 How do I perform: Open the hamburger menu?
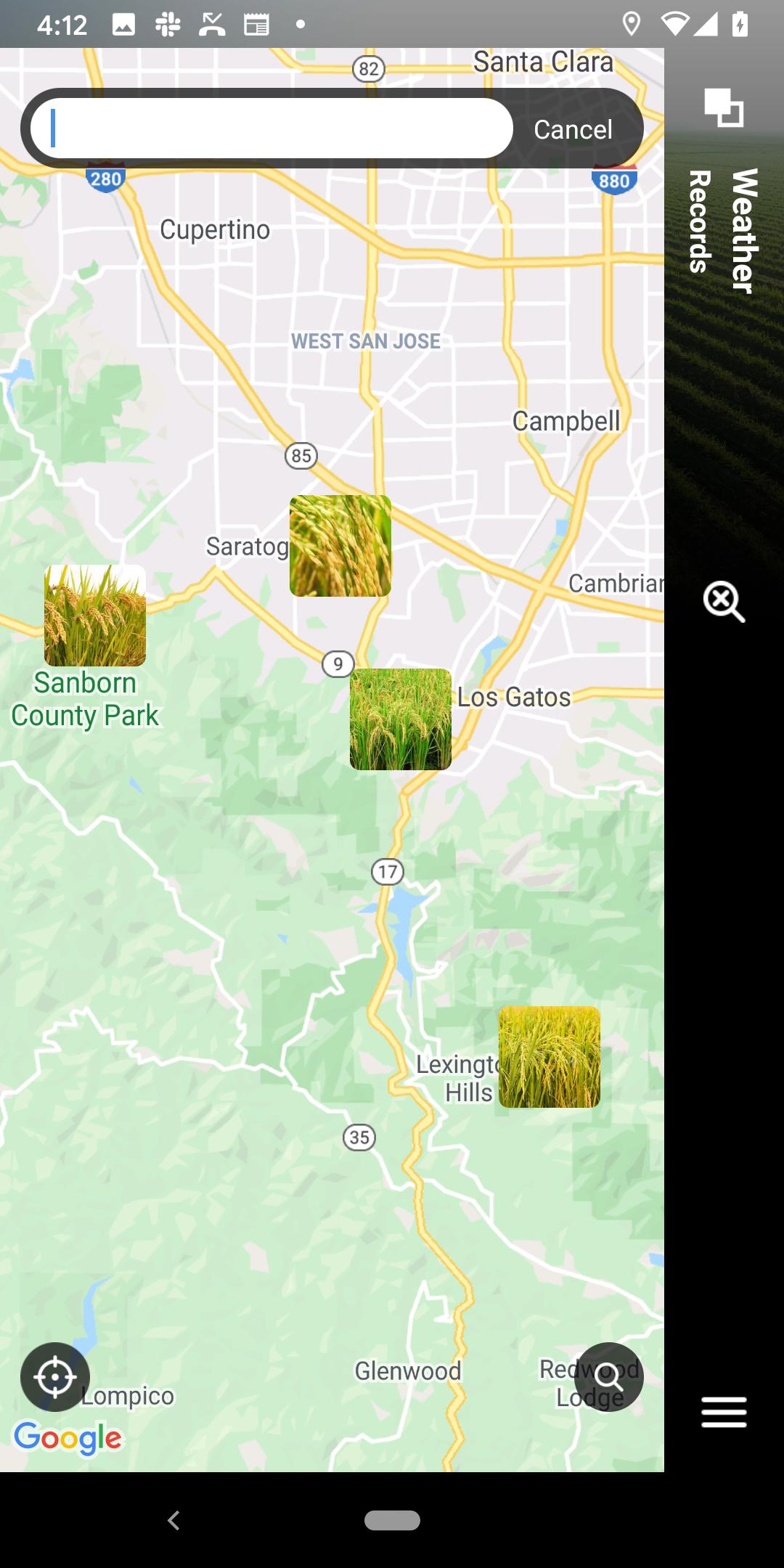pos(724,1412)
